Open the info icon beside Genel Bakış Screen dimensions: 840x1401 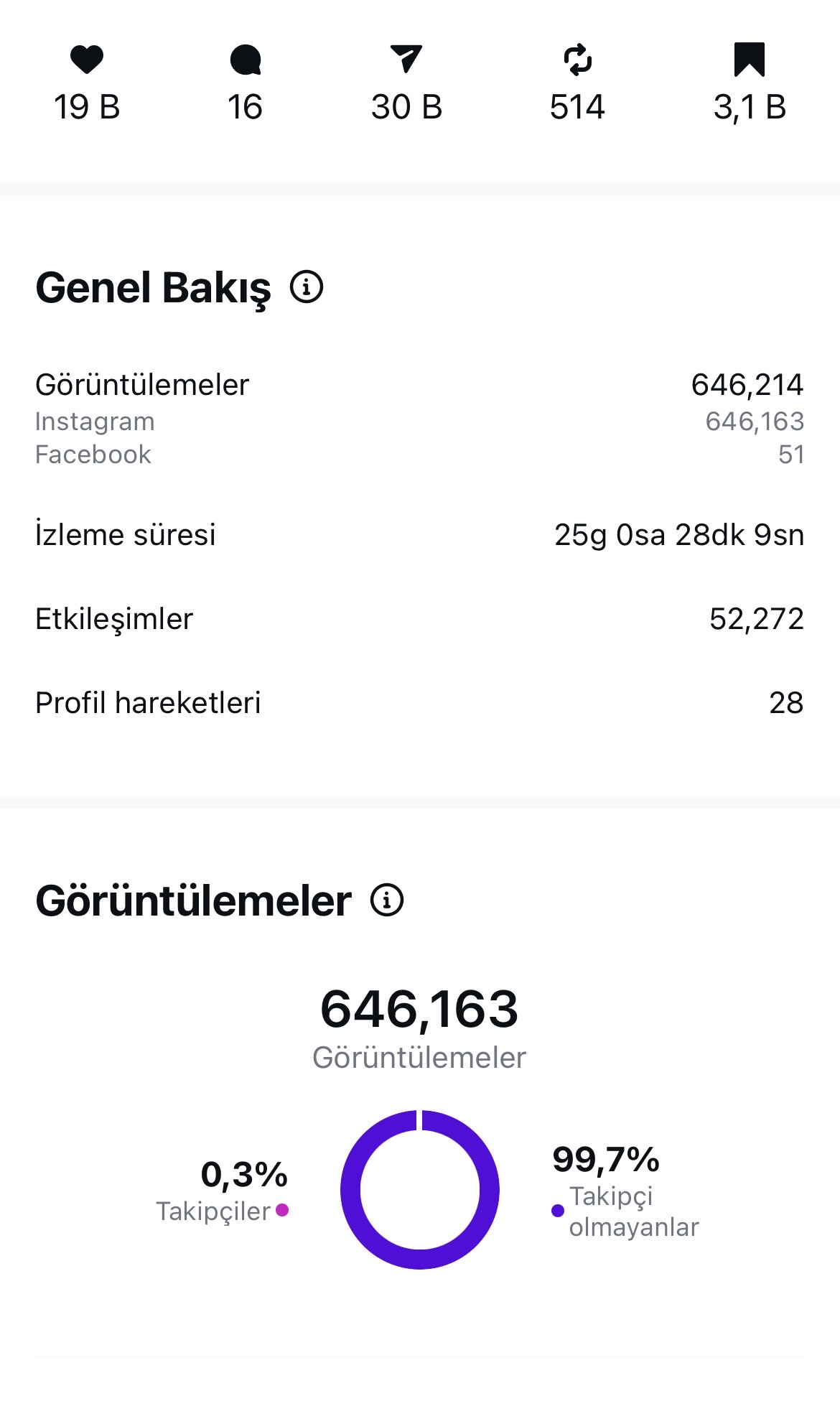(x=307, y=287)
